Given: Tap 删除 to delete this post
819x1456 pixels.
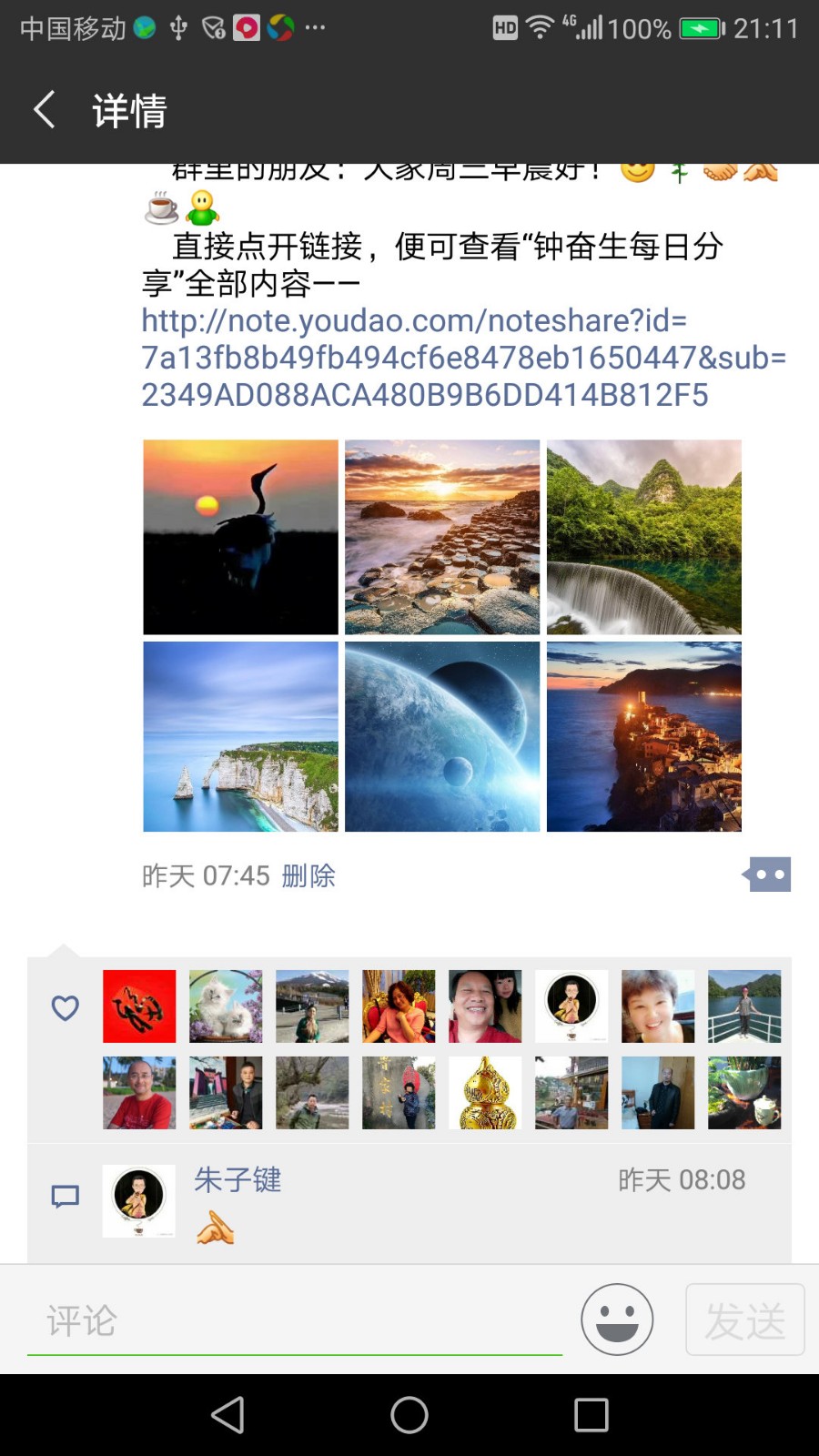Looking at the screenshot, I should click(308, 875).
